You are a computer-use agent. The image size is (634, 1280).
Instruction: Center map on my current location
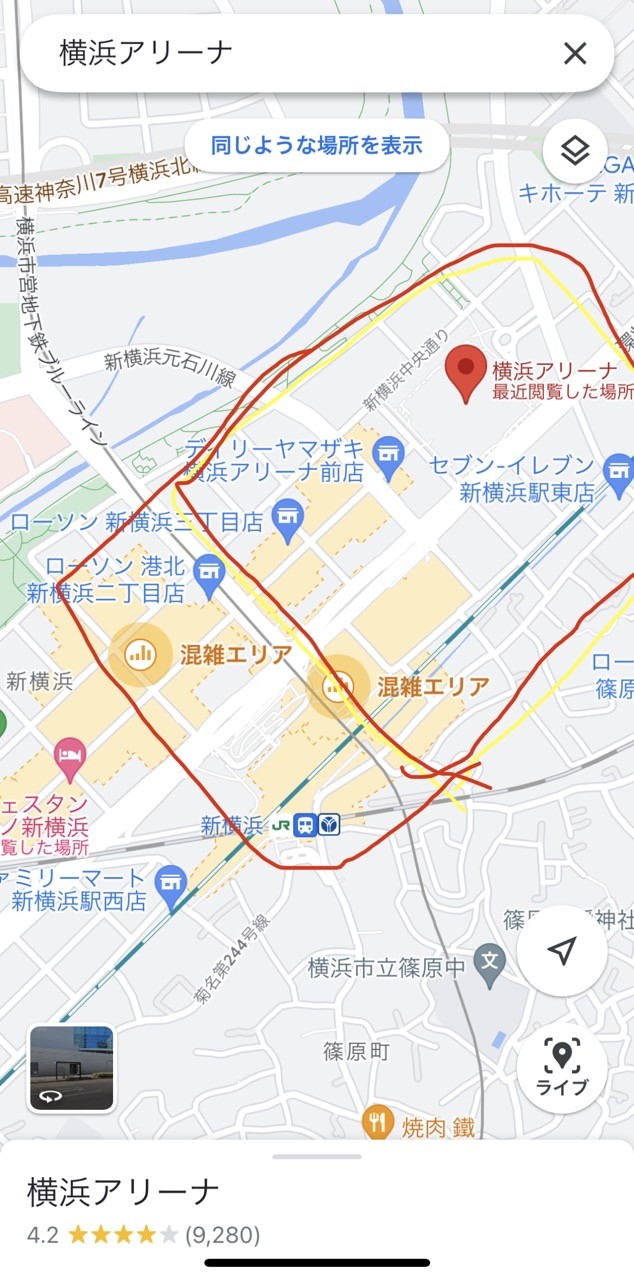562,951
